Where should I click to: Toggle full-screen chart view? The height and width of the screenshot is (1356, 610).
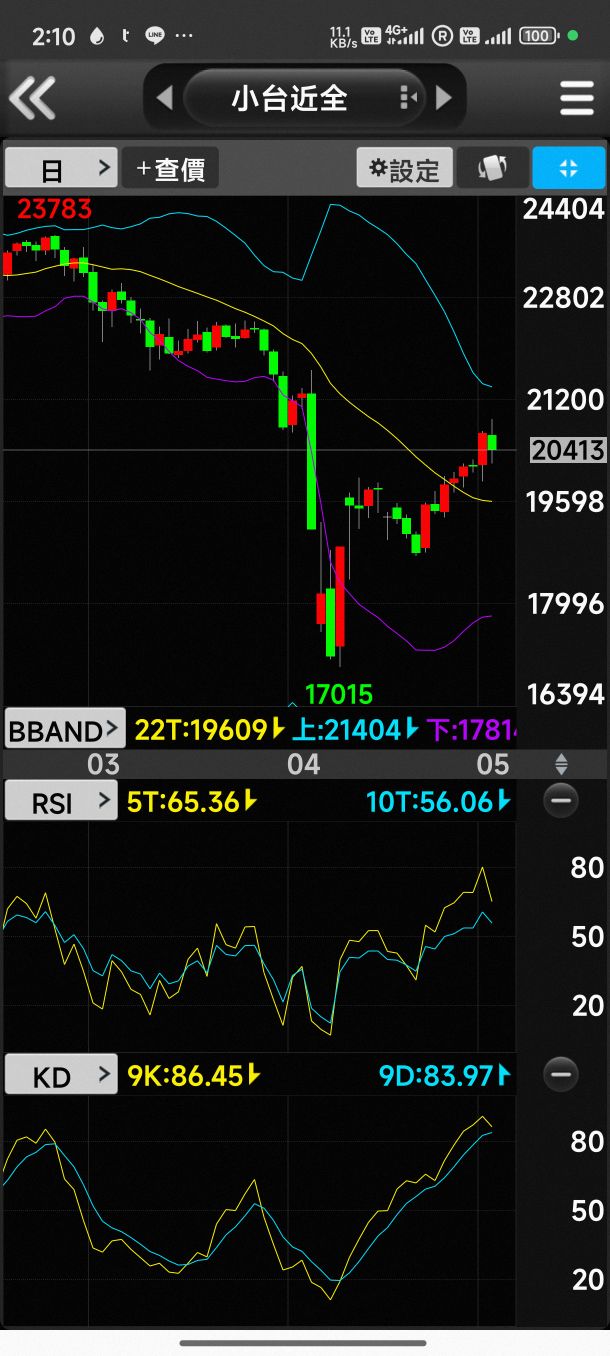pos(569,168)
